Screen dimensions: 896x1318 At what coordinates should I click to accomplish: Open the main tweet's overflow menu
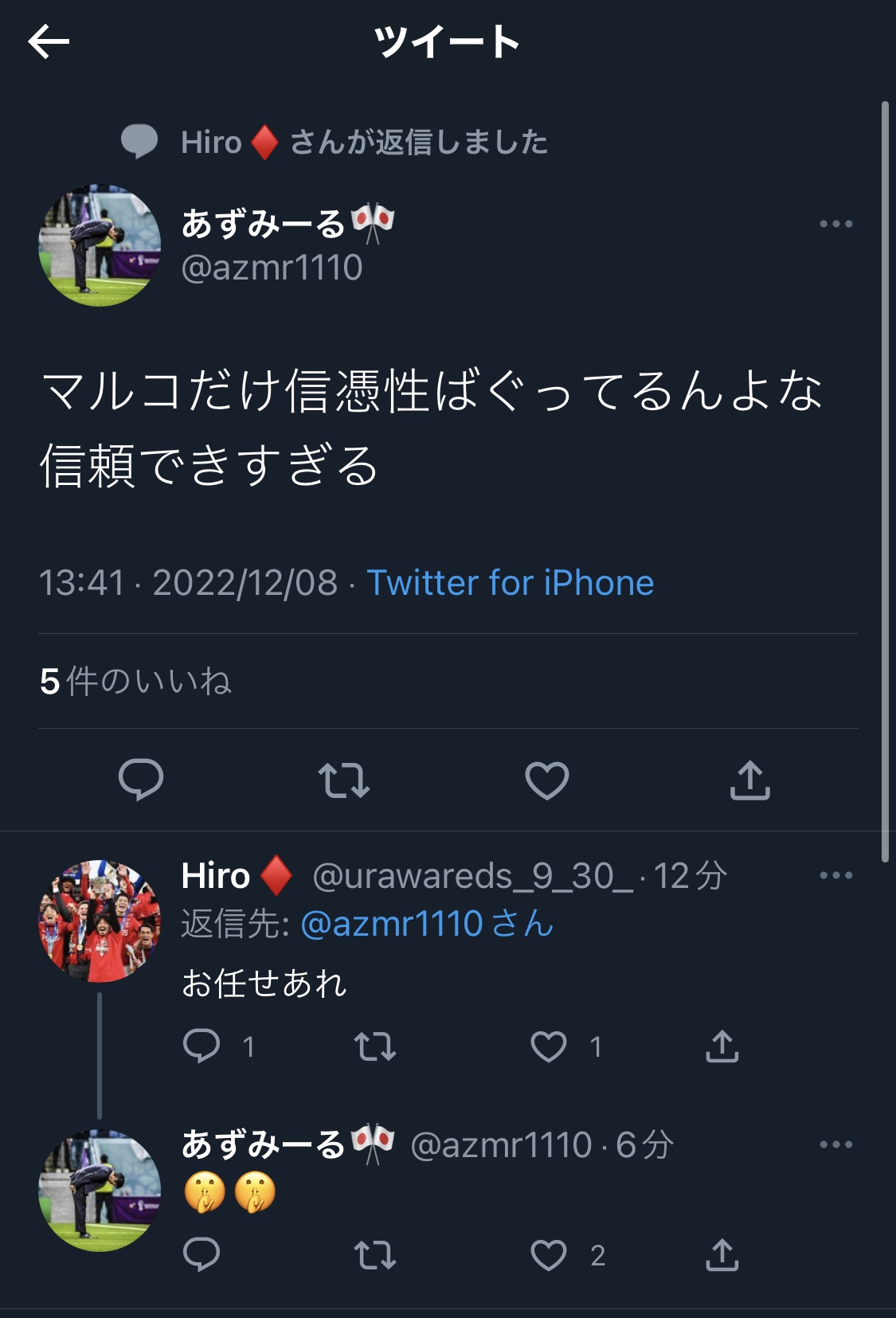[835, 224]
